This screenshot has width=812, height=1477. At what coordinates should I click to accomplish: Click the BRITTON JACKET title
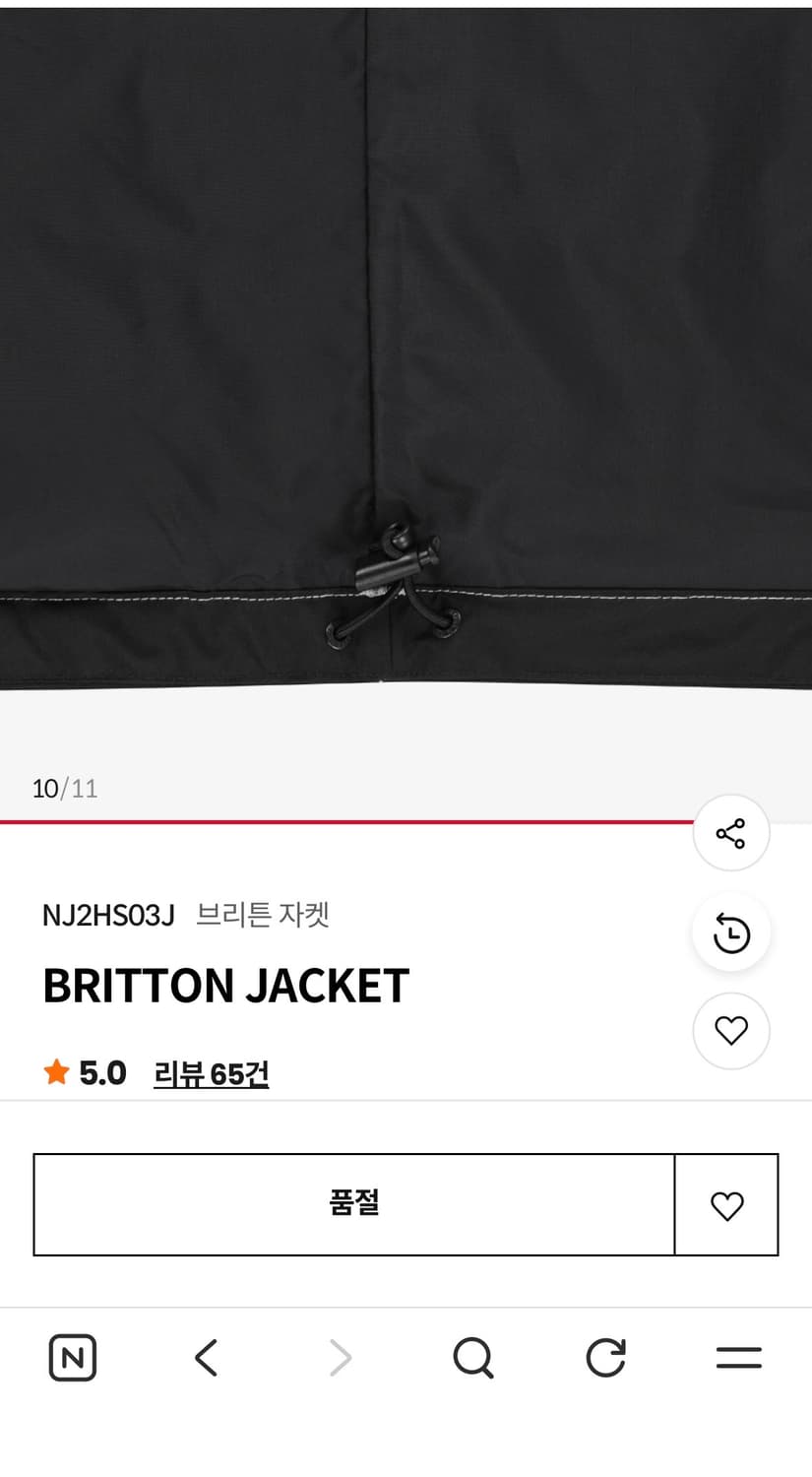[x=225, y=985]
